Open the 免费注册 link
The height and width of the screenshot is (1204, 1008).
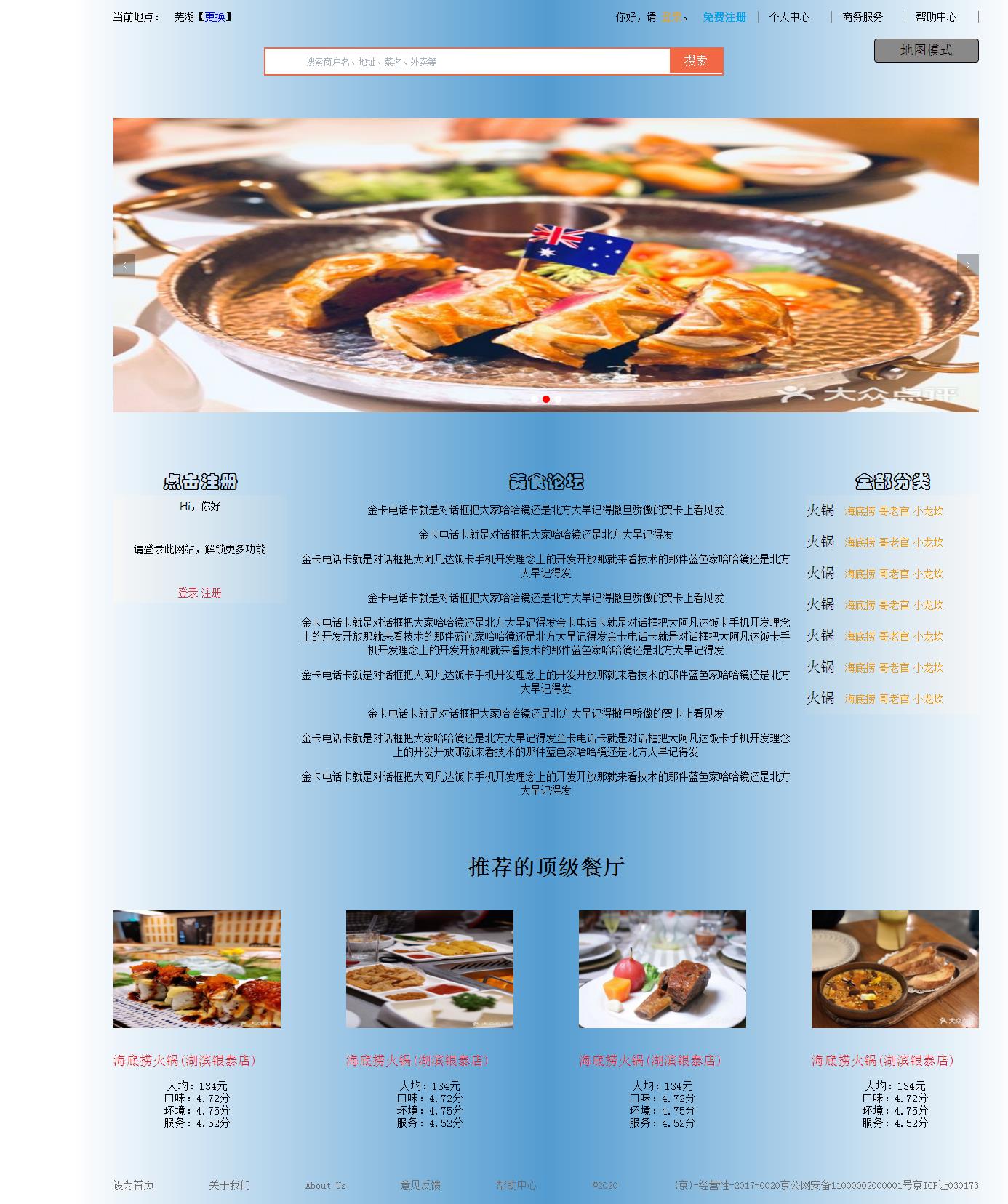click(x=724, y=17)
